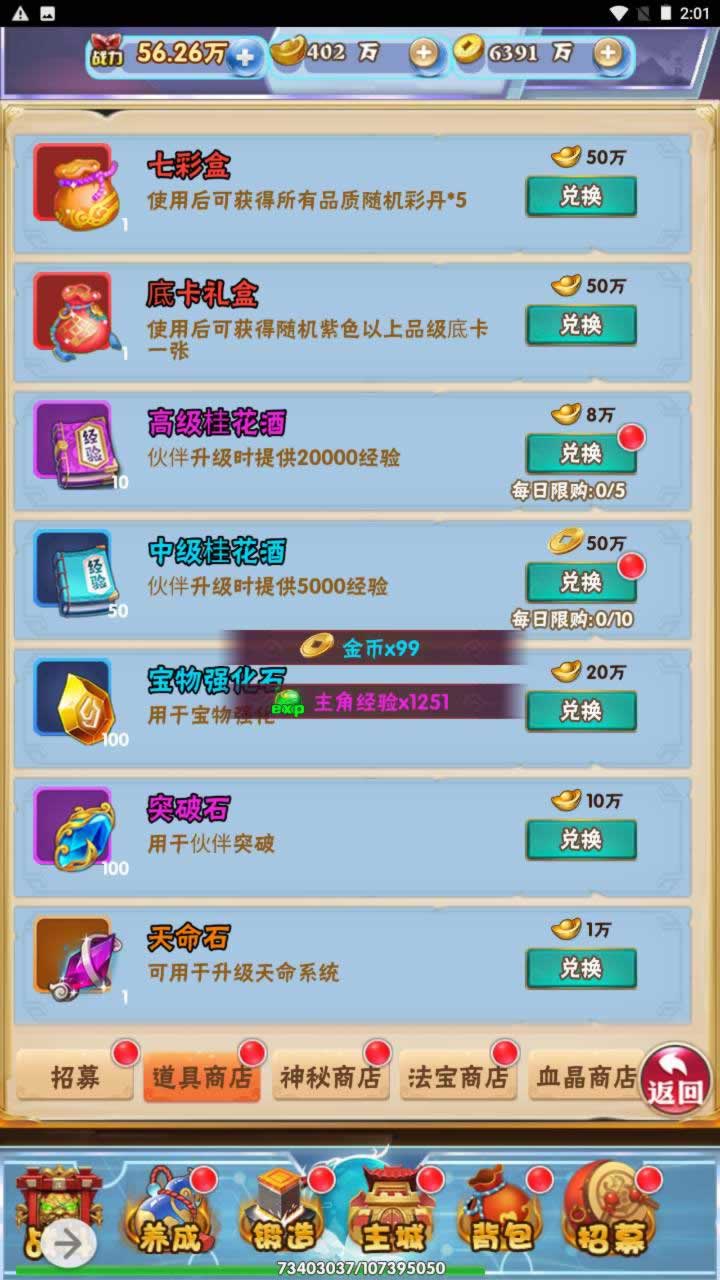Exchange for 底卡礼盒
Image resolution: width=720 pixels, height=1280 pixels.
tap(581, 325)
